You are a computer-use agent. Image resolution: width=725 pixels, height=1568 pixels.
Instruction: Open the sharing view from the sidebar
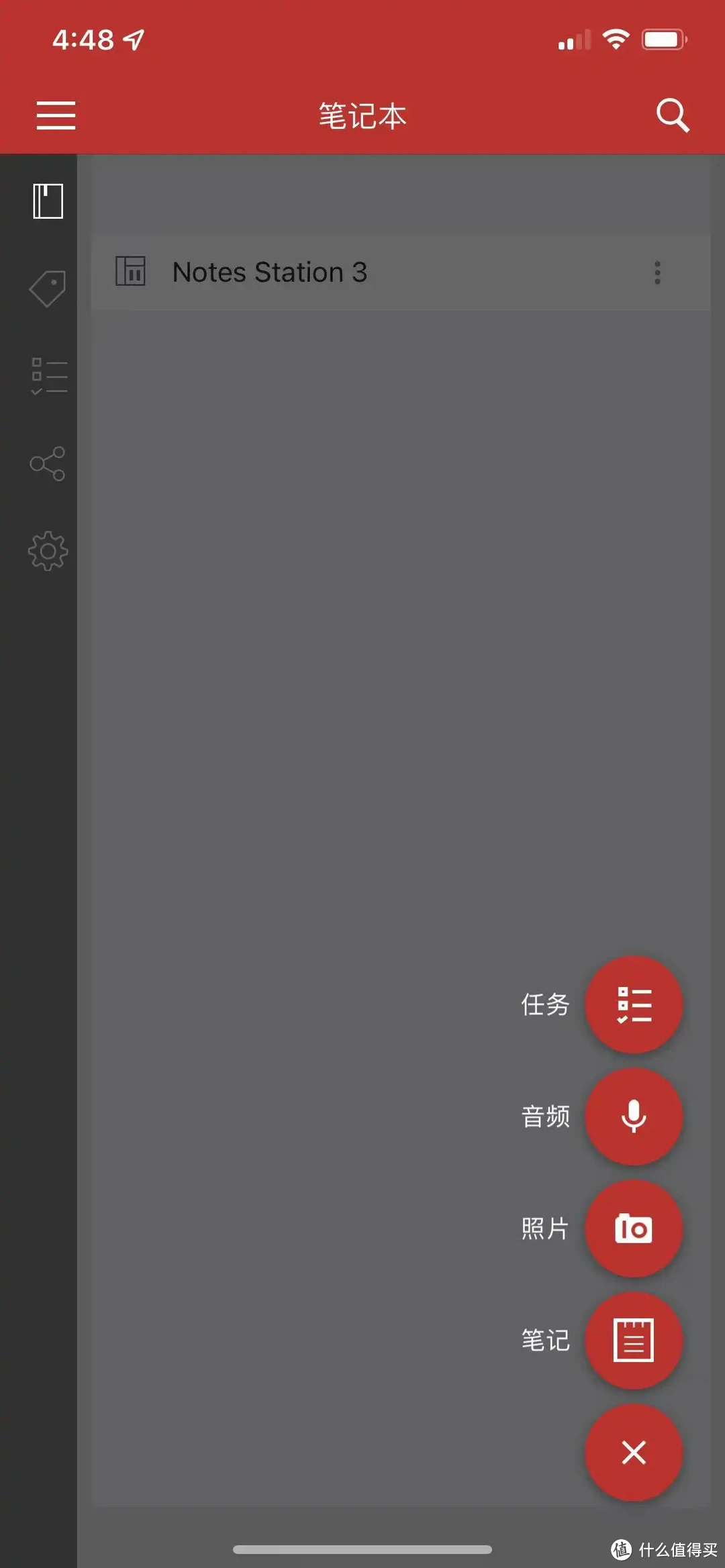coord(47,463)
